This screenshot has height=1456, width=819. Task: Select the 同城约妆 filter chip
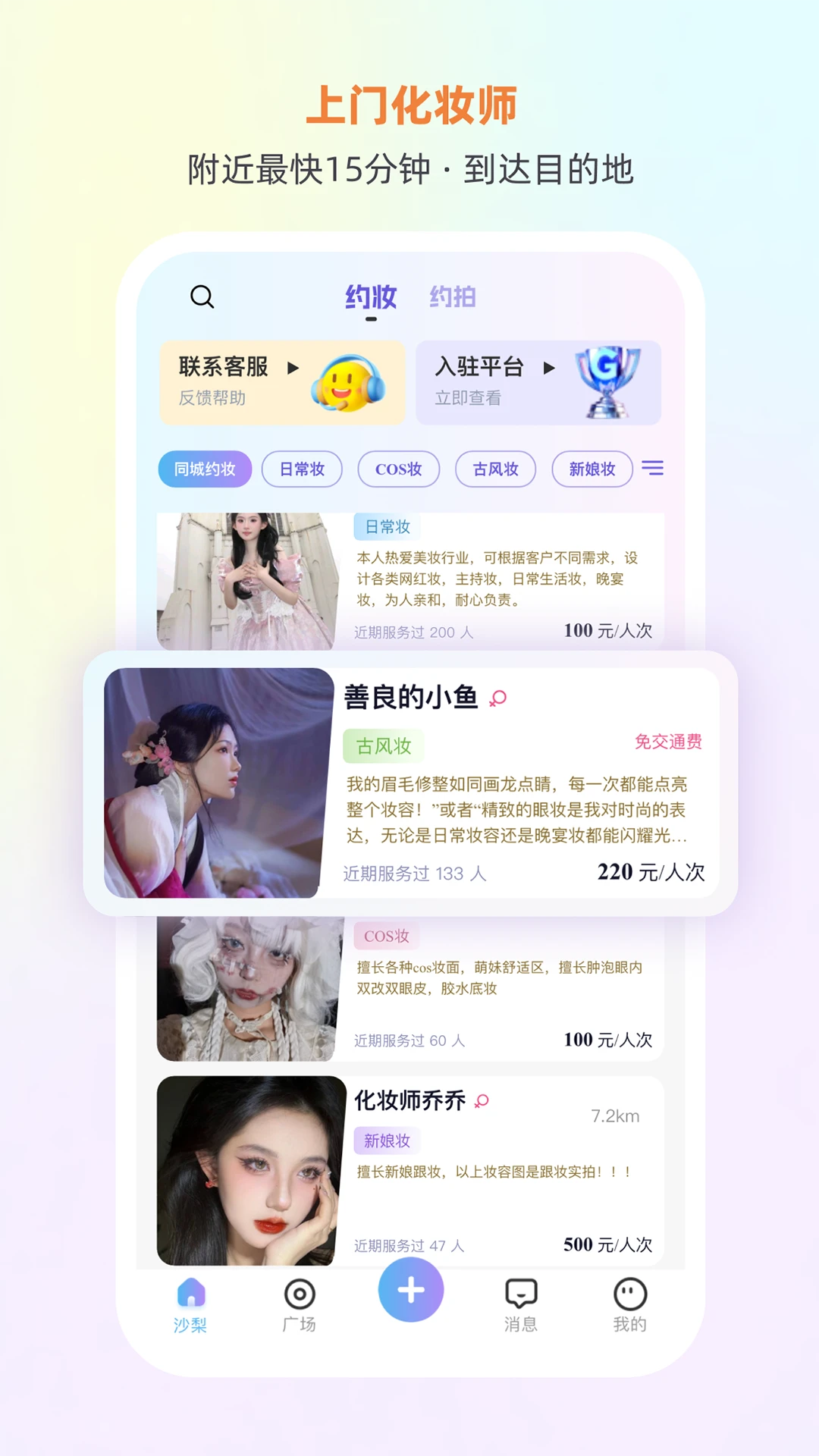204,469
